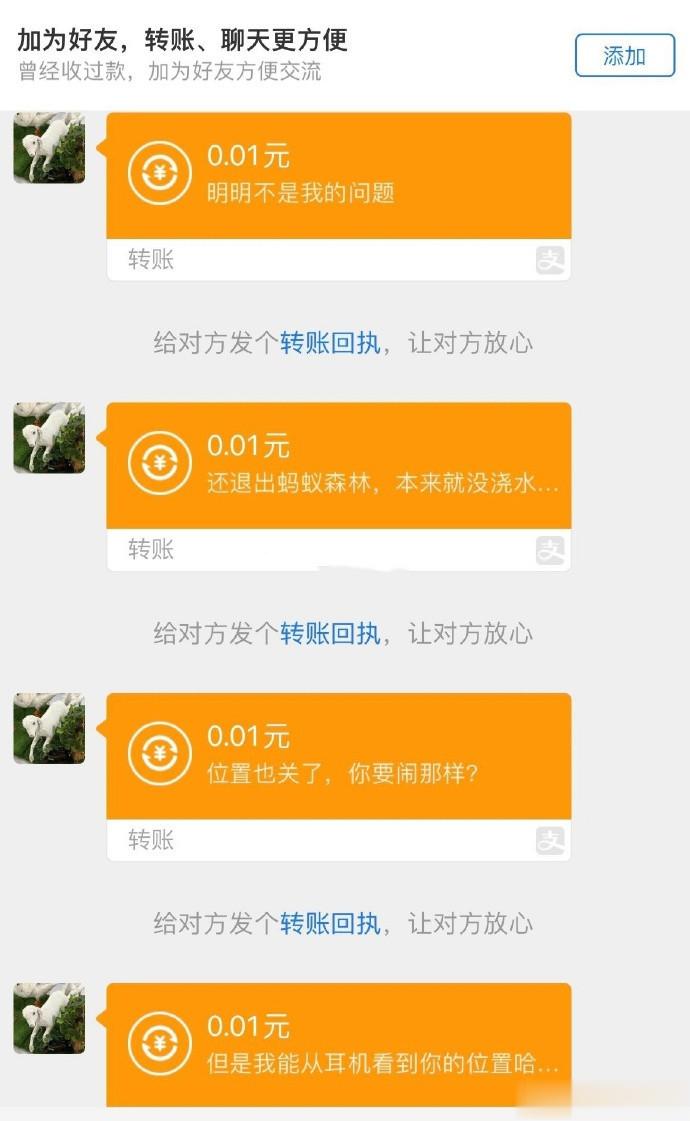690x1121 pixels.
Task: Tap the avatar next to 位置也关了 transfer
Action: [49, 728]
